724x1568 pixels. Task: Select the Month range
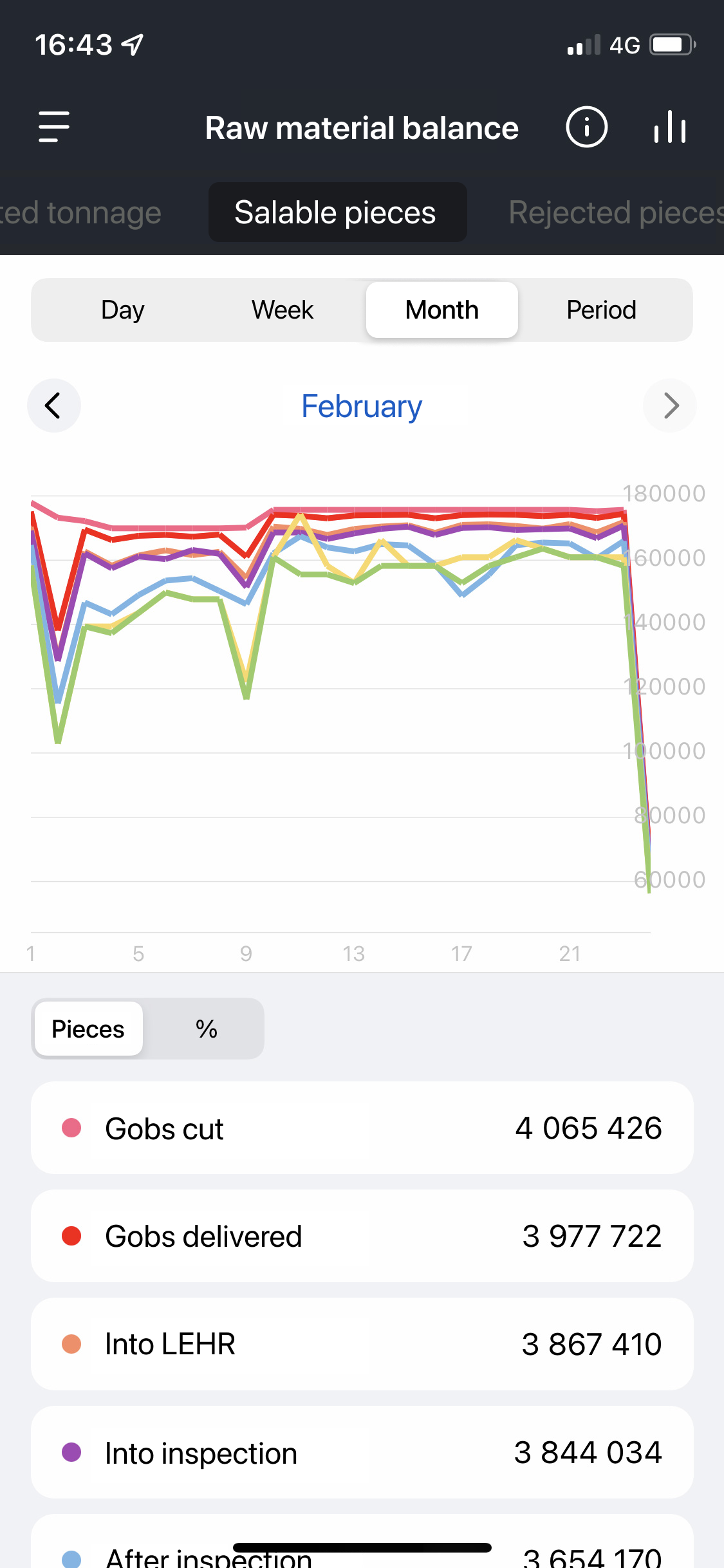point(441,310)
